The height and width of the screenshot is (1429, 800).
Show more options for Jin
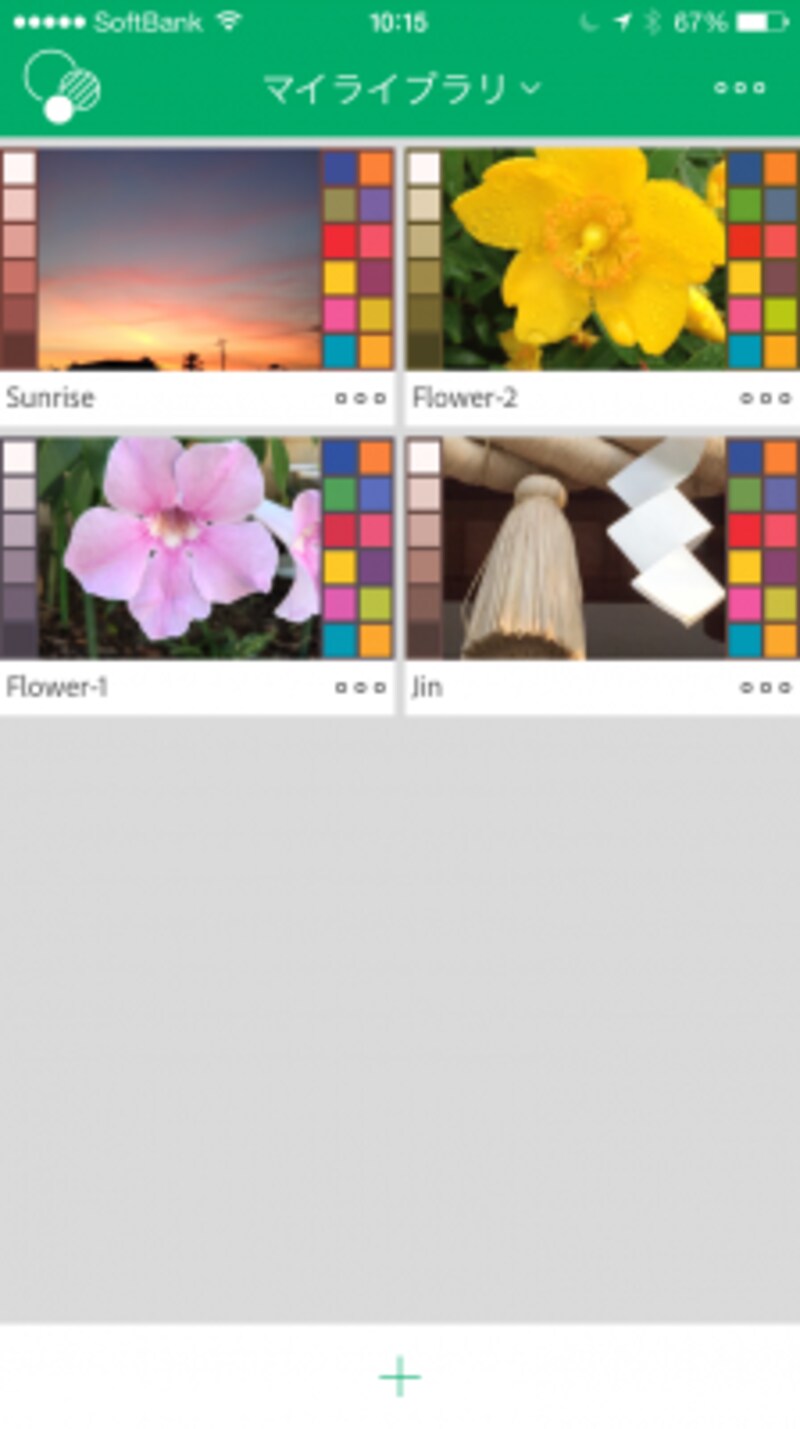click(x=766, y=687)
